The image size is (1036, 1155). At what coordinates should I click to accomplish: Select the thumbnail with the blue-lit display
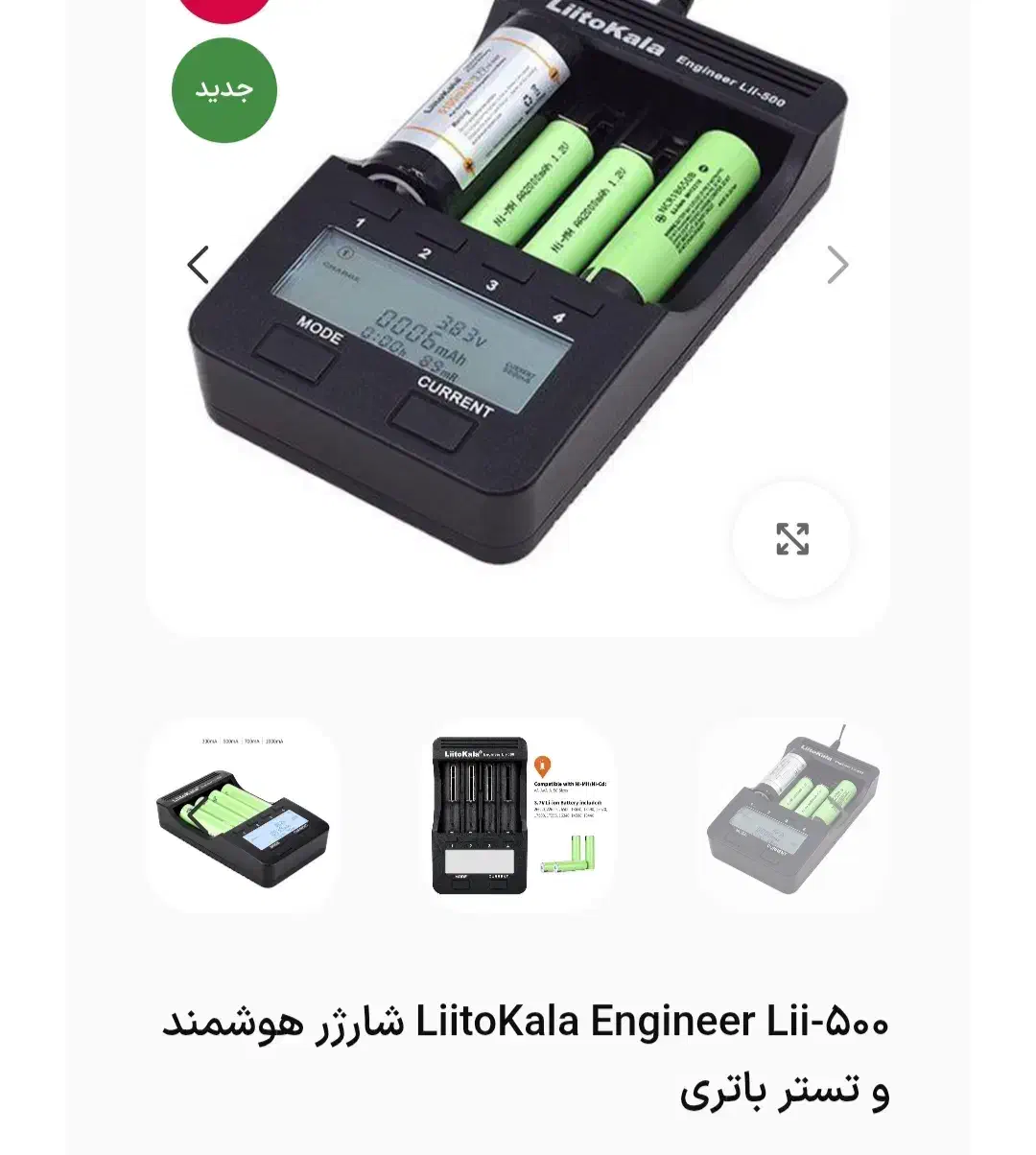[243, 816]
